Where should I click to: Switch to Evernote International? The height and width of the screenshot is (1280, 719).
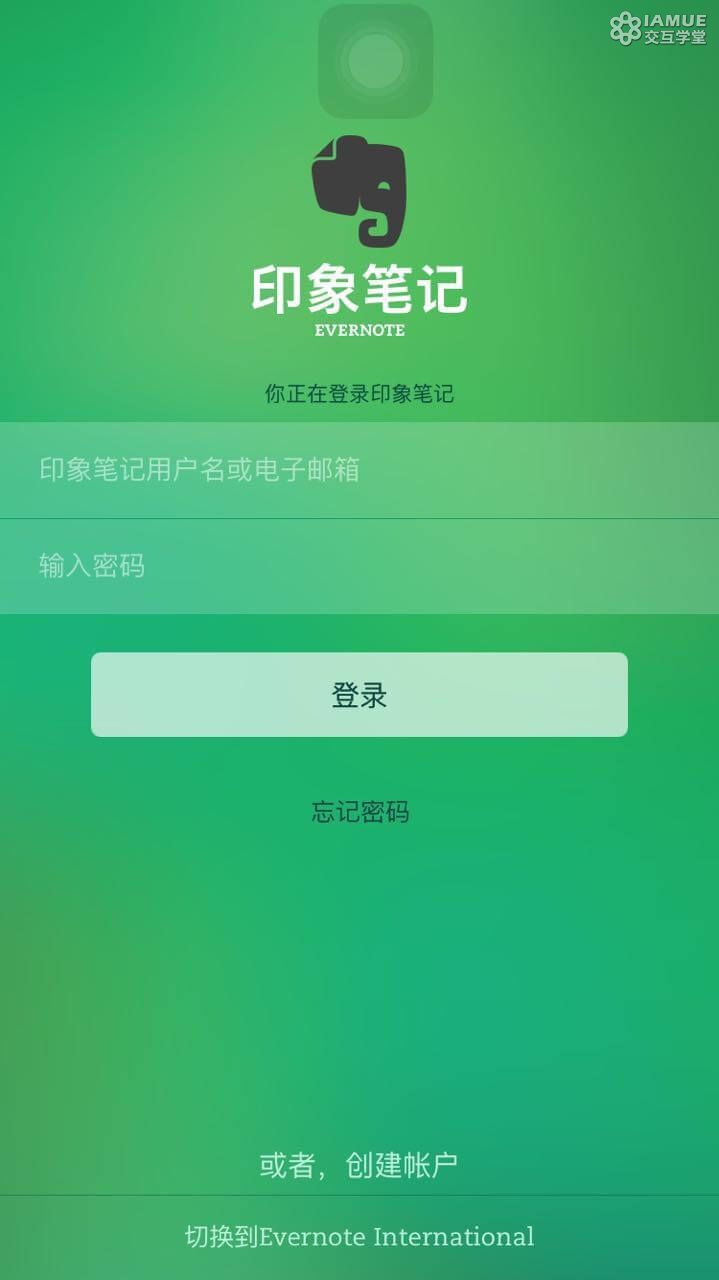click(359, 1237)
